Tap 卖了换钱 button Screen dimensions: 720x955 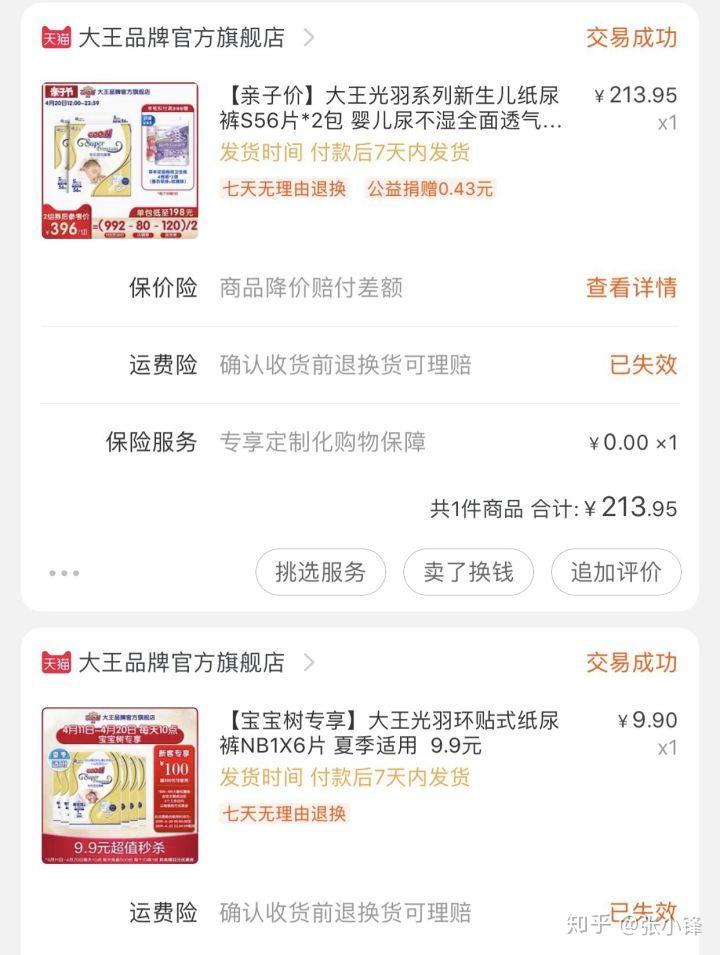point(468,572)
